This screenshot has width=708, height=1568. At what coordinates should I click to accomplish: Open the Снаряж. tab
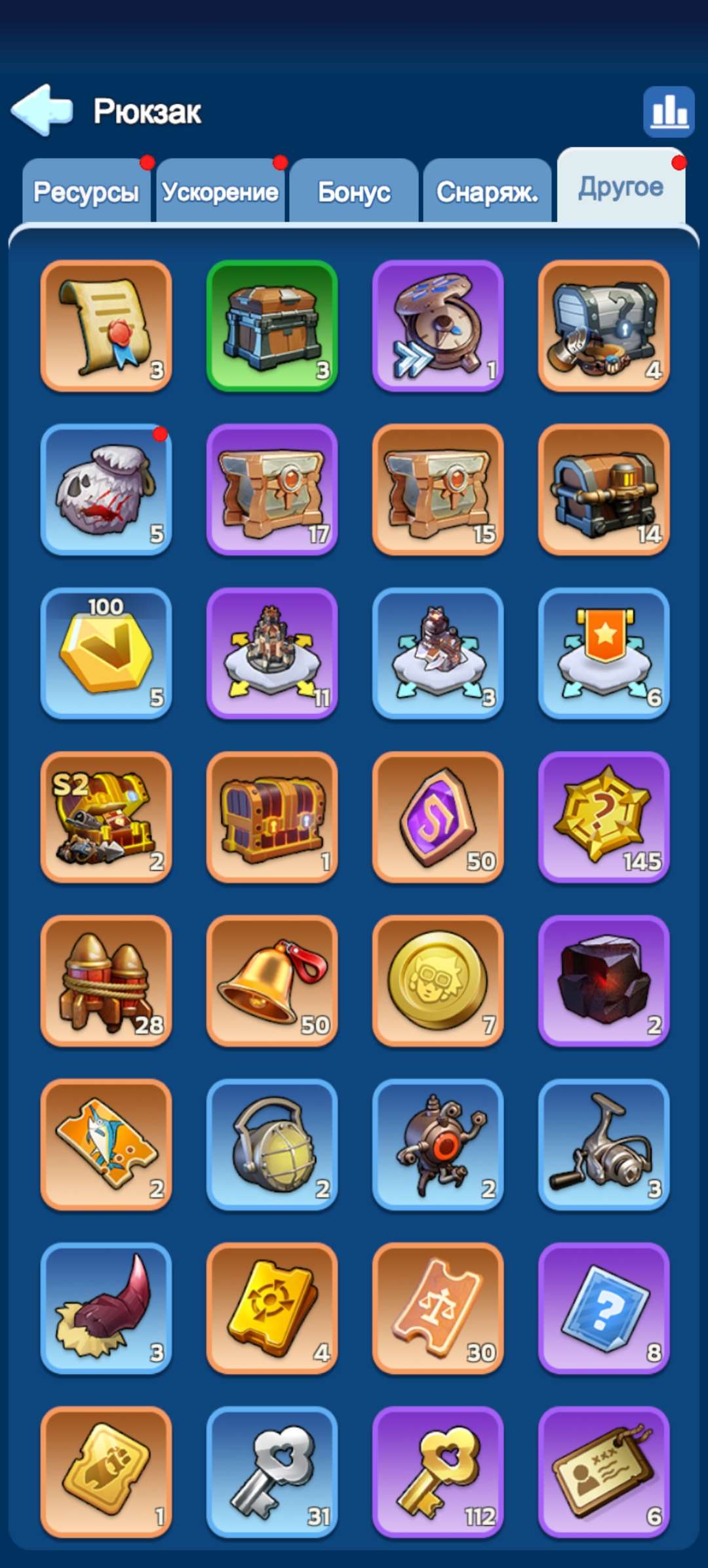tap(487, 191)
